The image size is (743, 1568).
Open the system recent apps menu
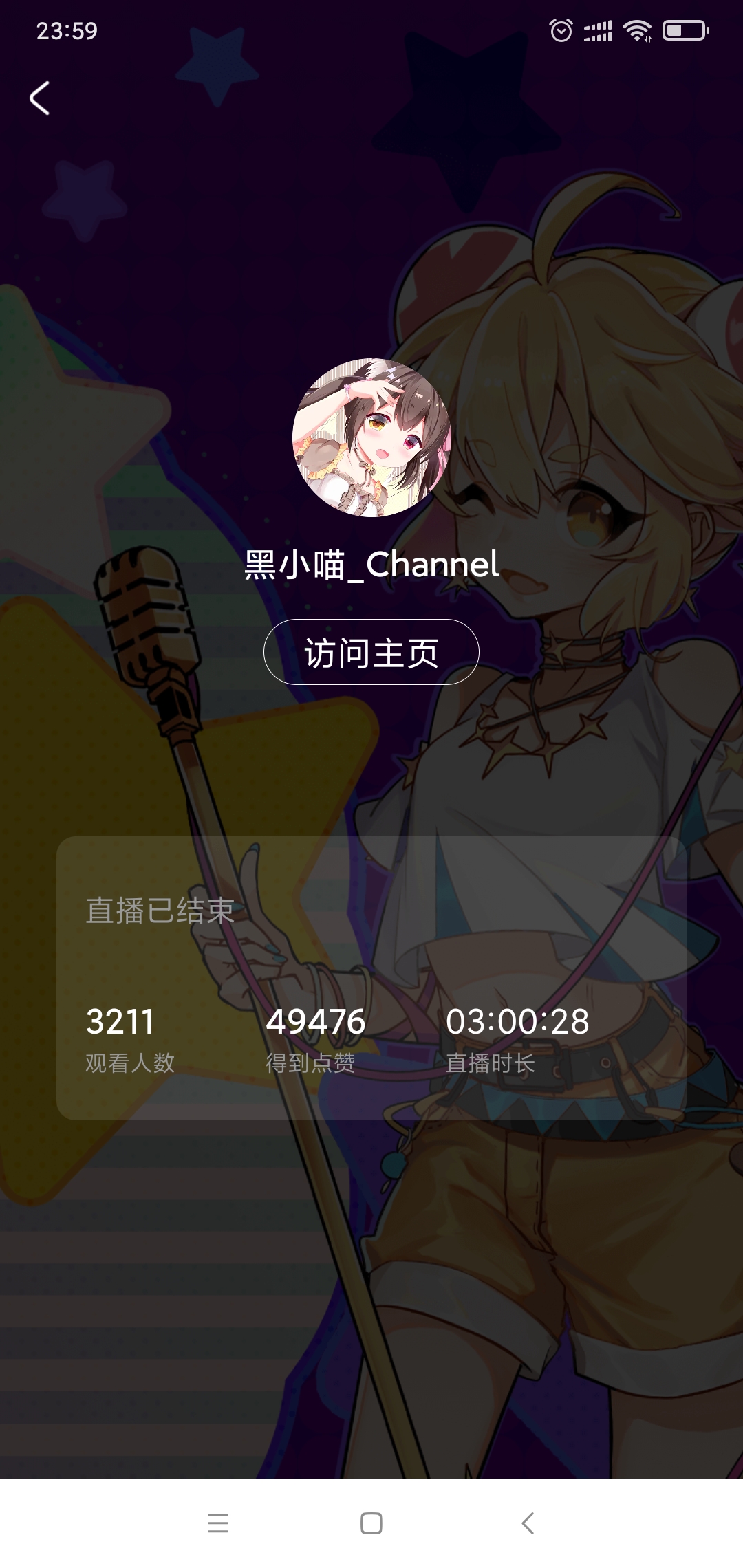(217, 1523)
